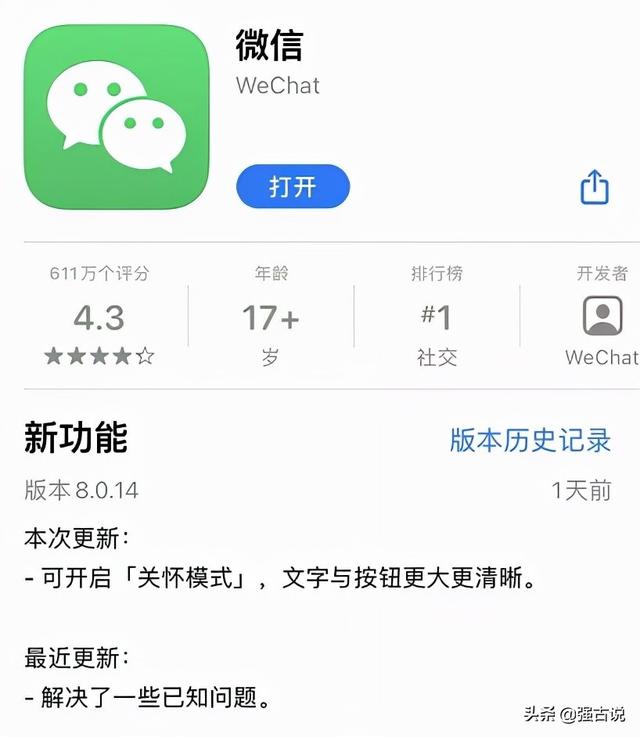Screen dimensions: 640x737
Task: Open the #1 社交 chart ranking
Action: point(436,317)
